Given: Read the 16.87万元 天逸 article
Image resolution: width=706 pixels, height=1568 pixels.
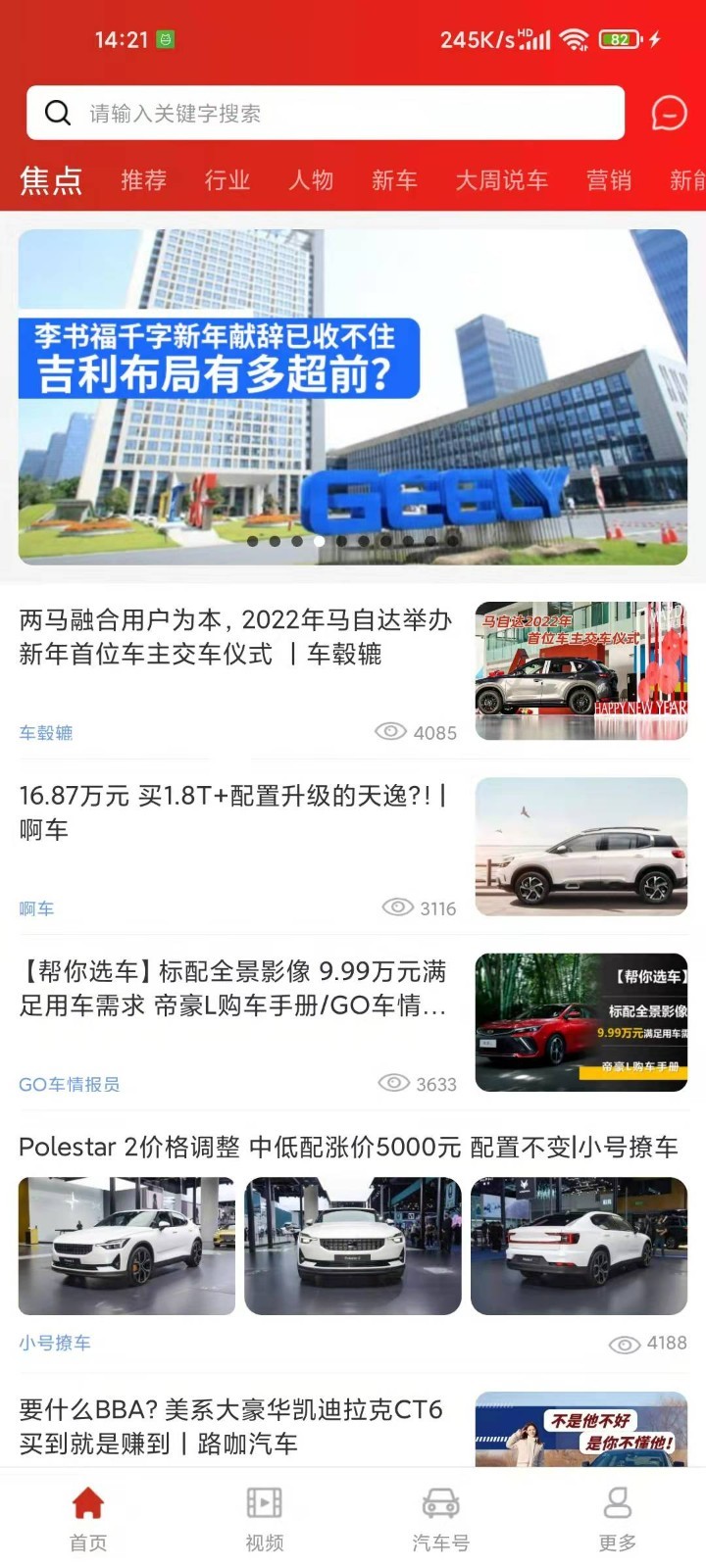Looking at the screenshot, I should 235,812.
